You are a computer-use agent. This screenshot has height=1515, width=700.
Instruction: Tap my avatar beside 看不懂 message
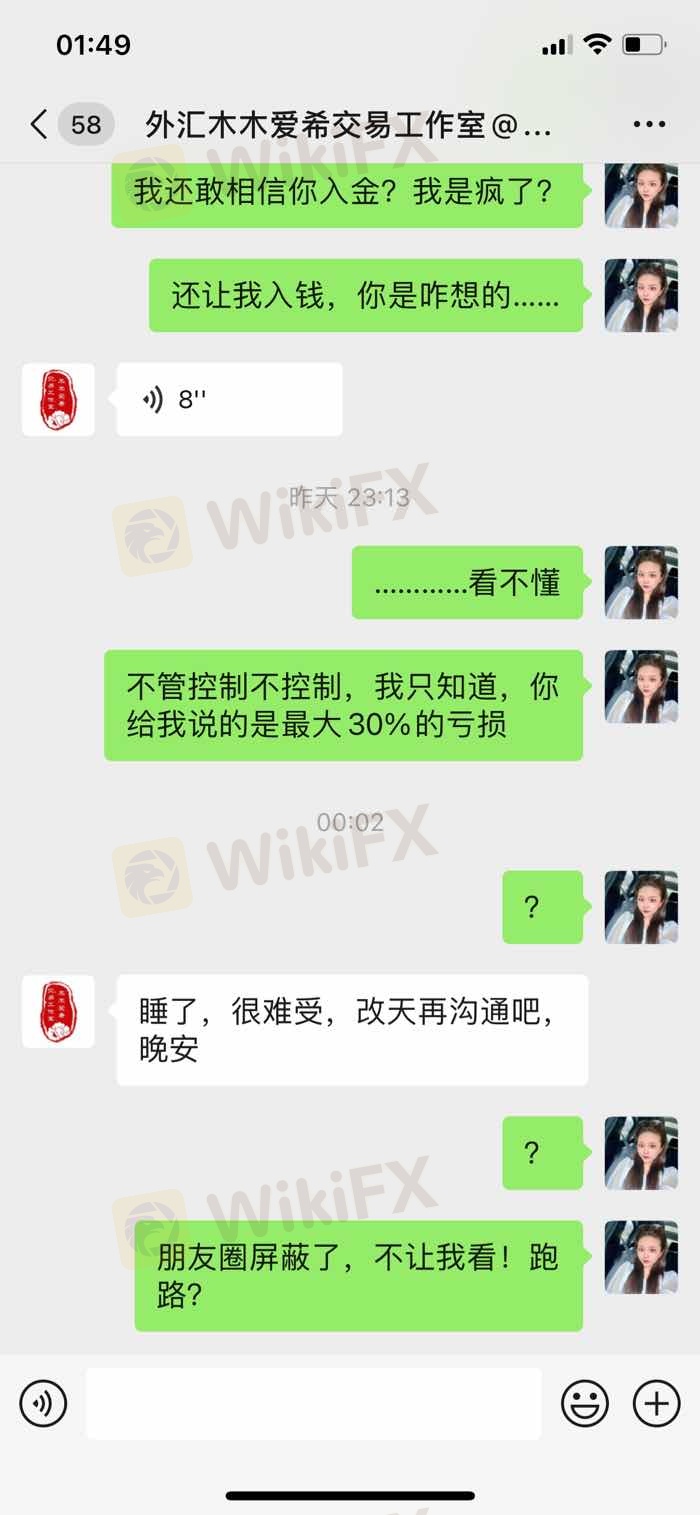[641, 582]
